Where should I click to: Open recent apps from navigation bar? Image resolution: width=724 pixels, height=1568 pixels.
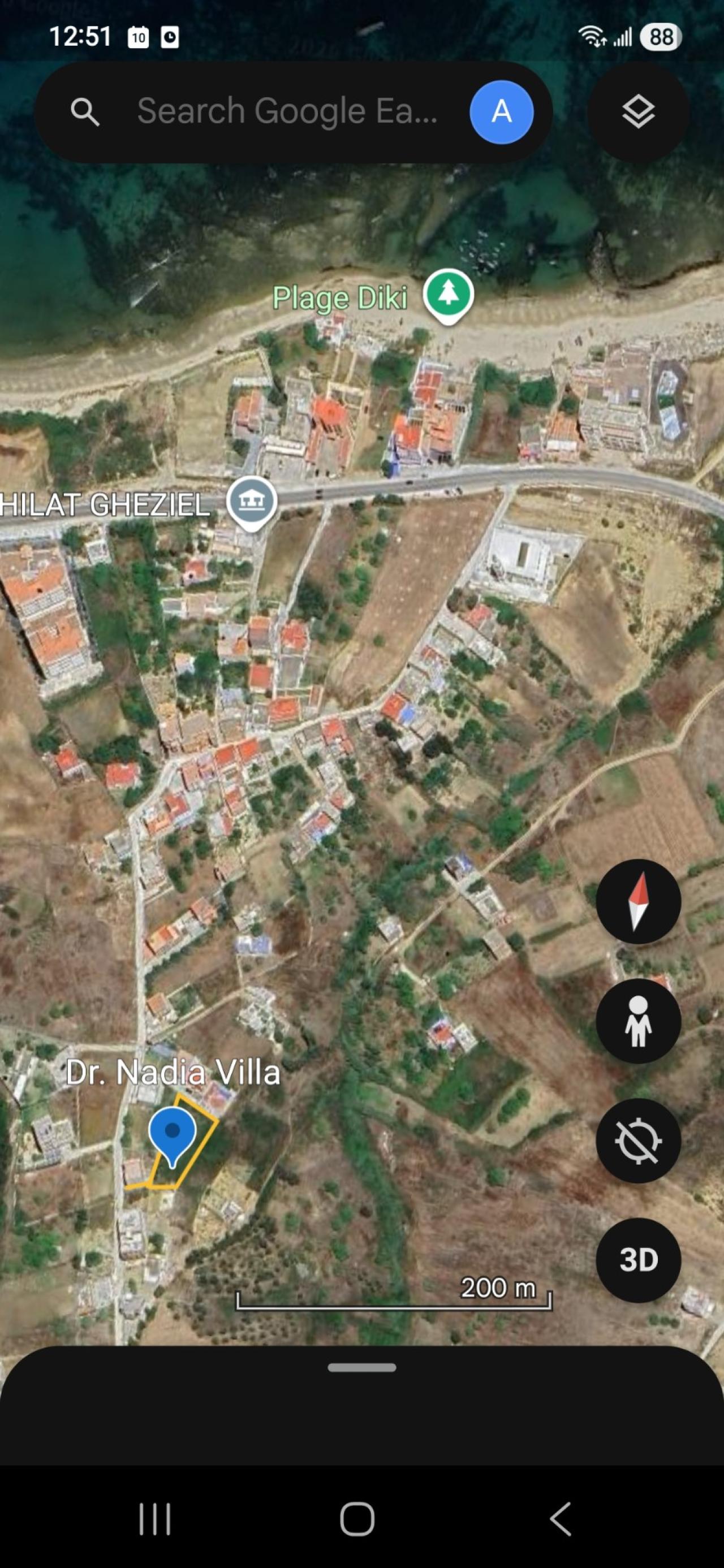[154, 1519]
